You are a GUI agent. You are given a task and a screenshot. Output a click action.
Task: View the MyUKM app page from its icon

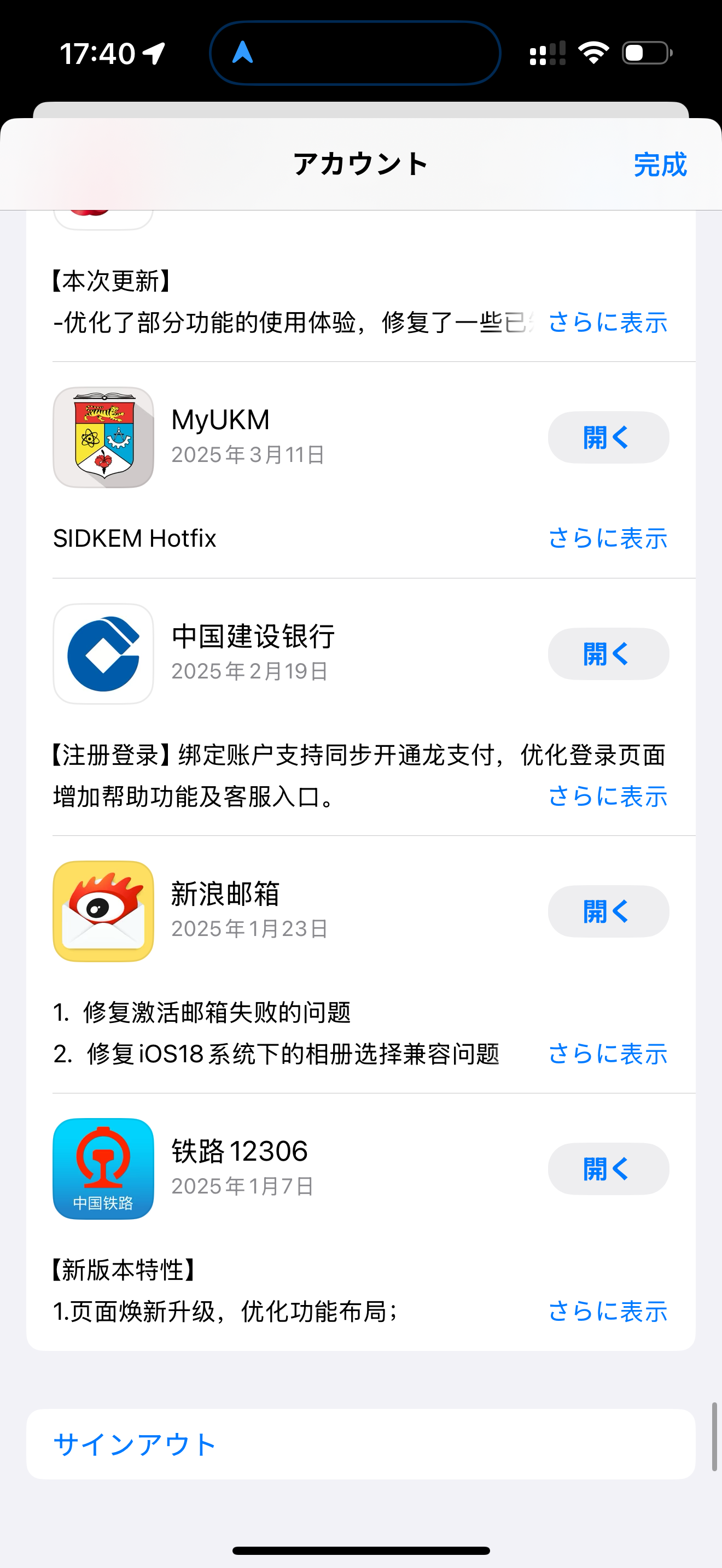(x=103, y=437)
